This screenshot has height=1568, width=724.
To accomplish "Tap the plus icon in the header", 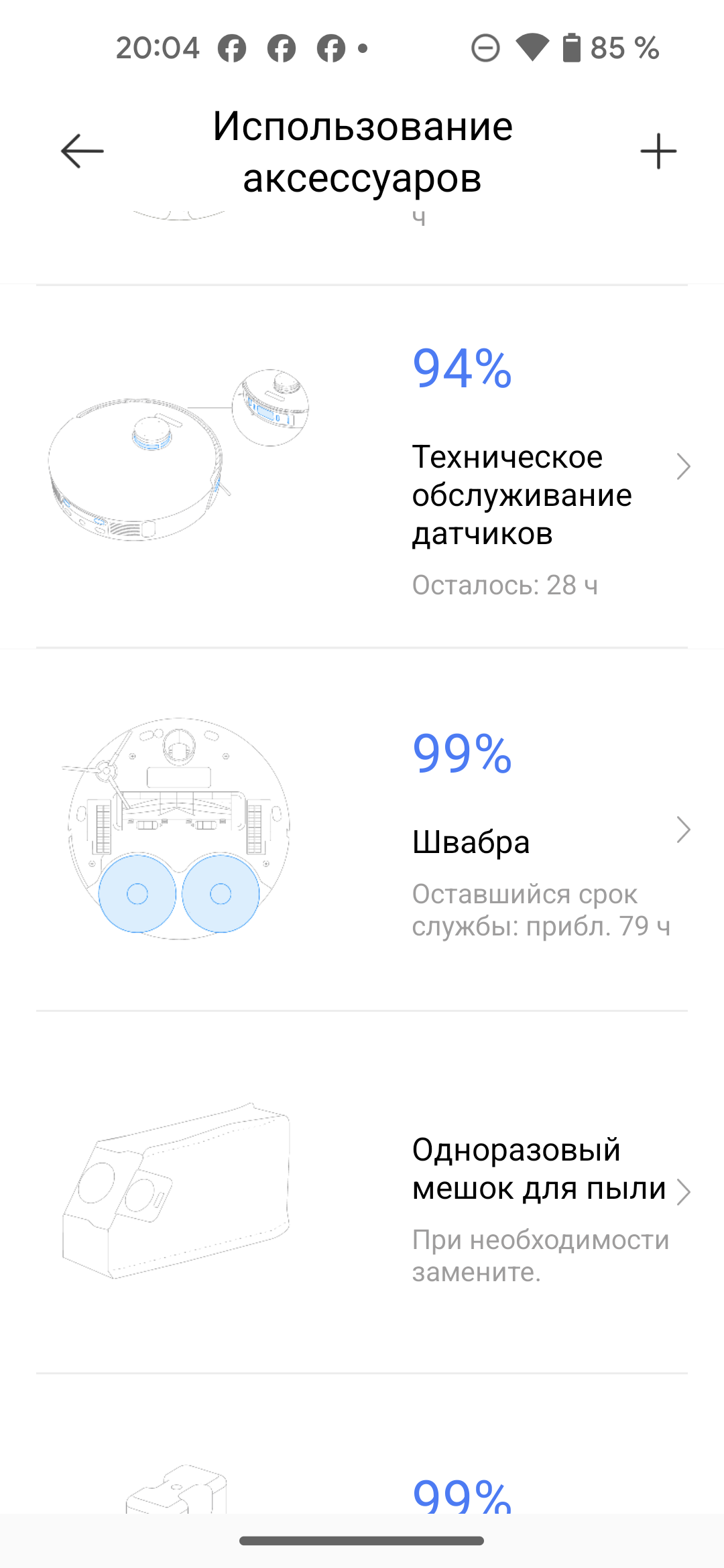I will pyautogui.click(x=658, y=151).
